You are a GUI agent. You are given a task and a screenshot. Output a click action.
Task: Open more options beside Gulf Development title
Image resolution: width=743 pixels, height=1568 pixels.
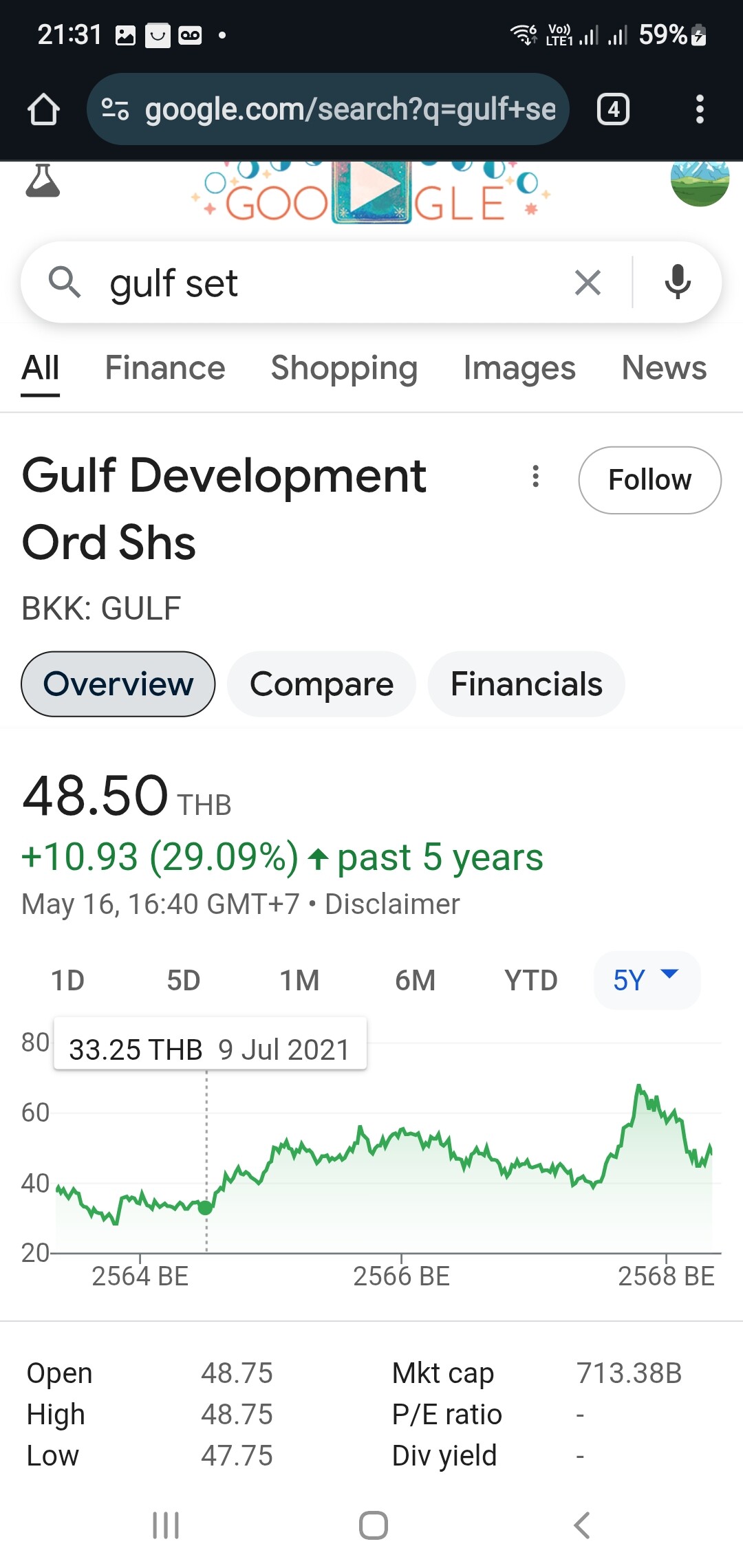tap(535, 476)
